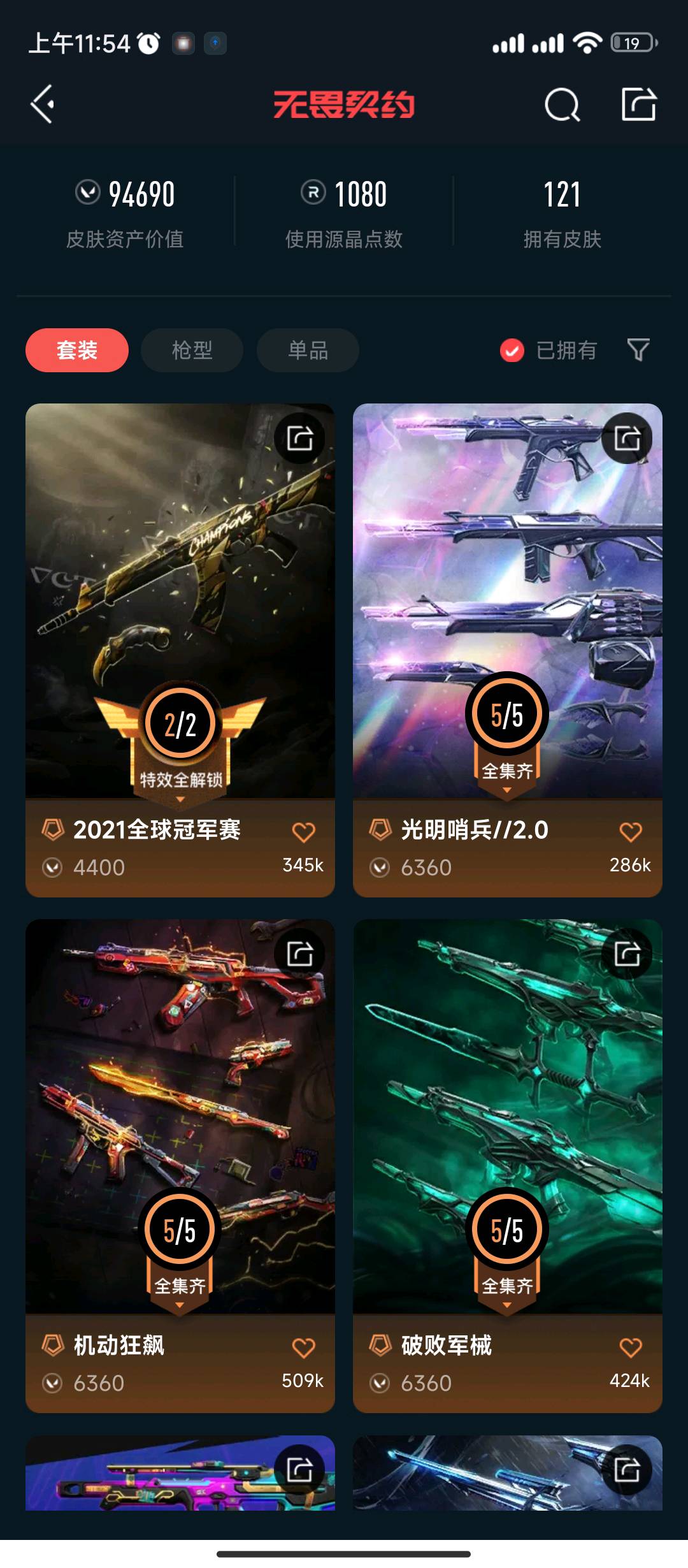Screen dimensions: 688x1568
Task: Go back using the top-left arrow
Action: [x=43, y=104]
